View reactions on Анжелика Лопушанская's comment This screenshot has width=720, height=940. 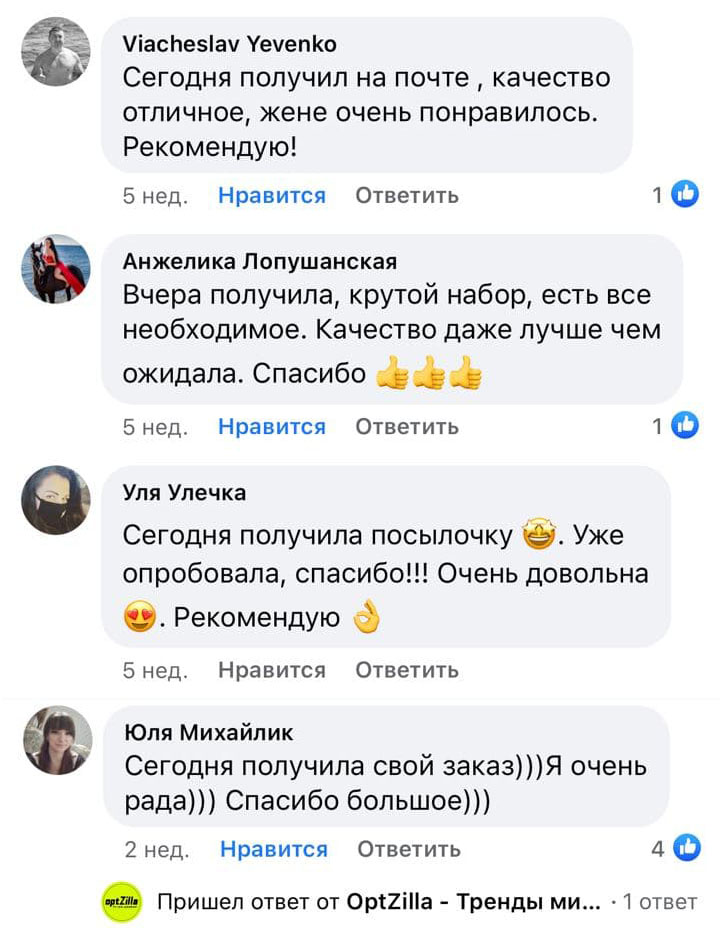click(676, 426)
